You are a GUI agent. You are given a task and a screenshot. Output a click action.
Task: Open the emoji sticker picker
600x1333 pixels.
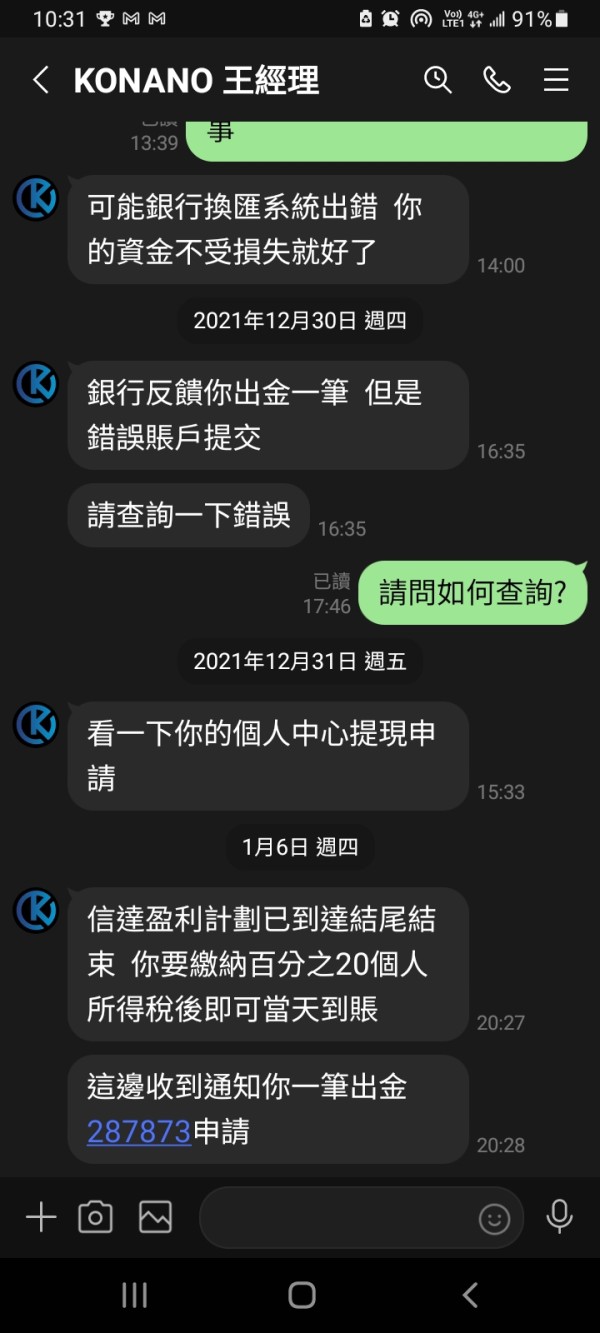coord(494,1218)
